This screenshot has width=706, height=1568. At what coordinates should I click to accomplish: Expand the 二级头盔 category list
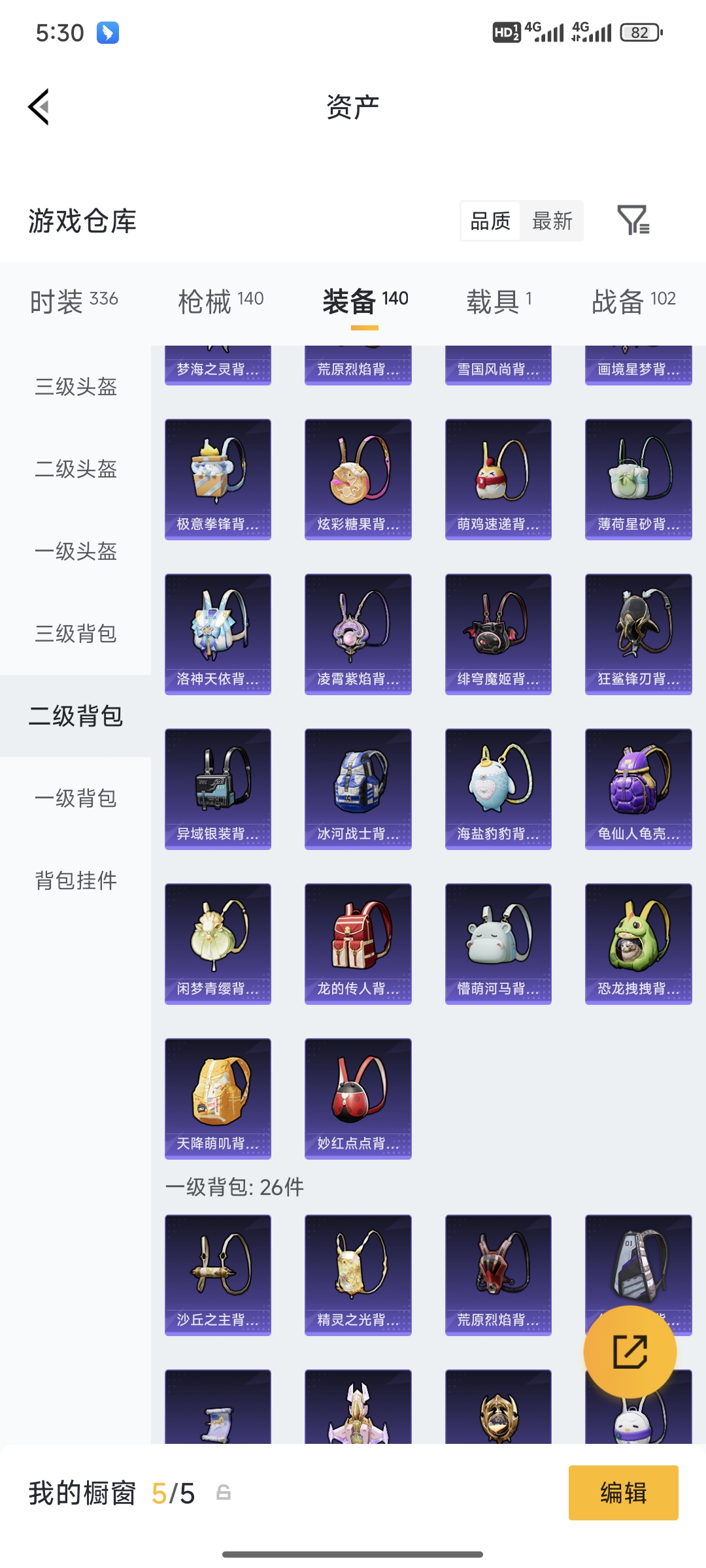click(74, 470)
